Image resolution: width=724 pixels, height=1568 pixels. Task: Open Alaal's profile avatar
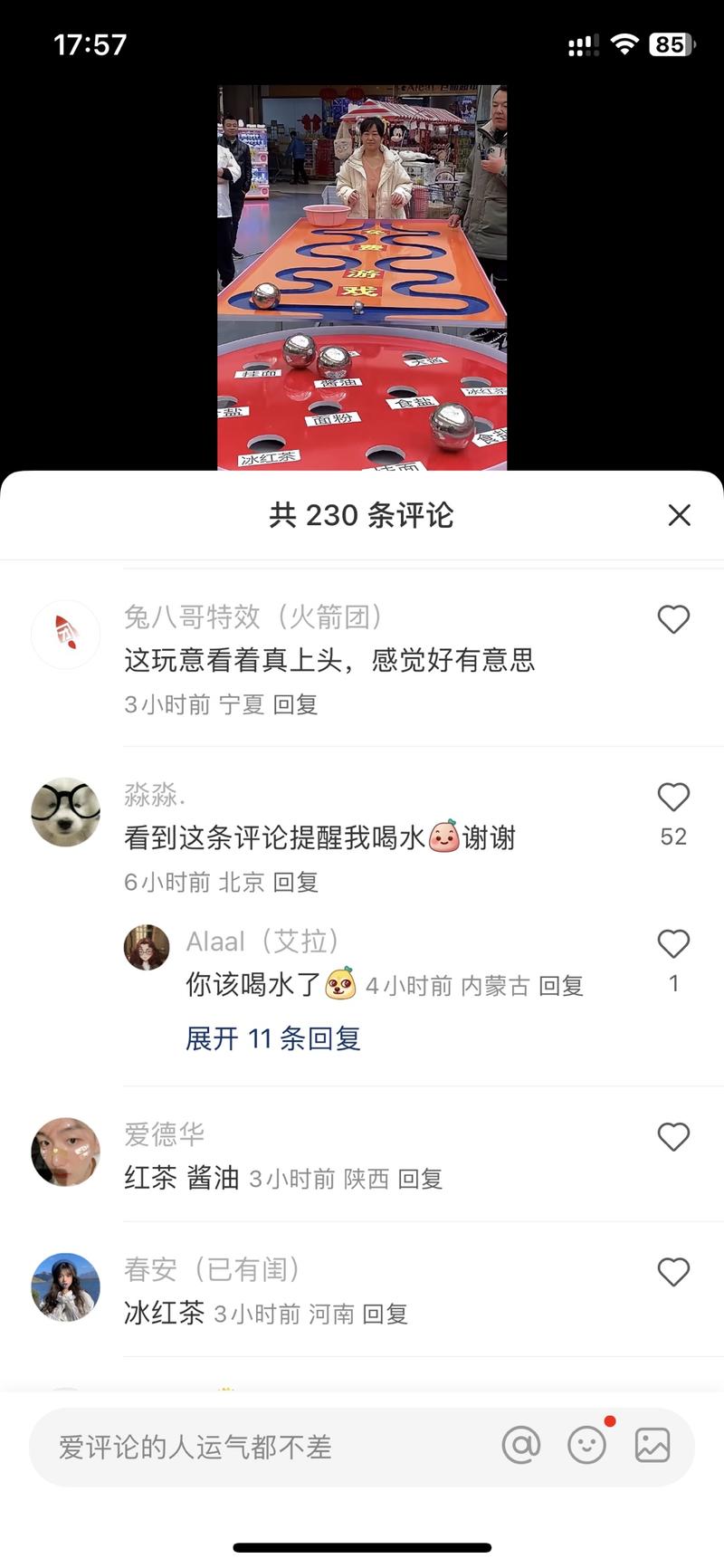click(x=146, y=947)
